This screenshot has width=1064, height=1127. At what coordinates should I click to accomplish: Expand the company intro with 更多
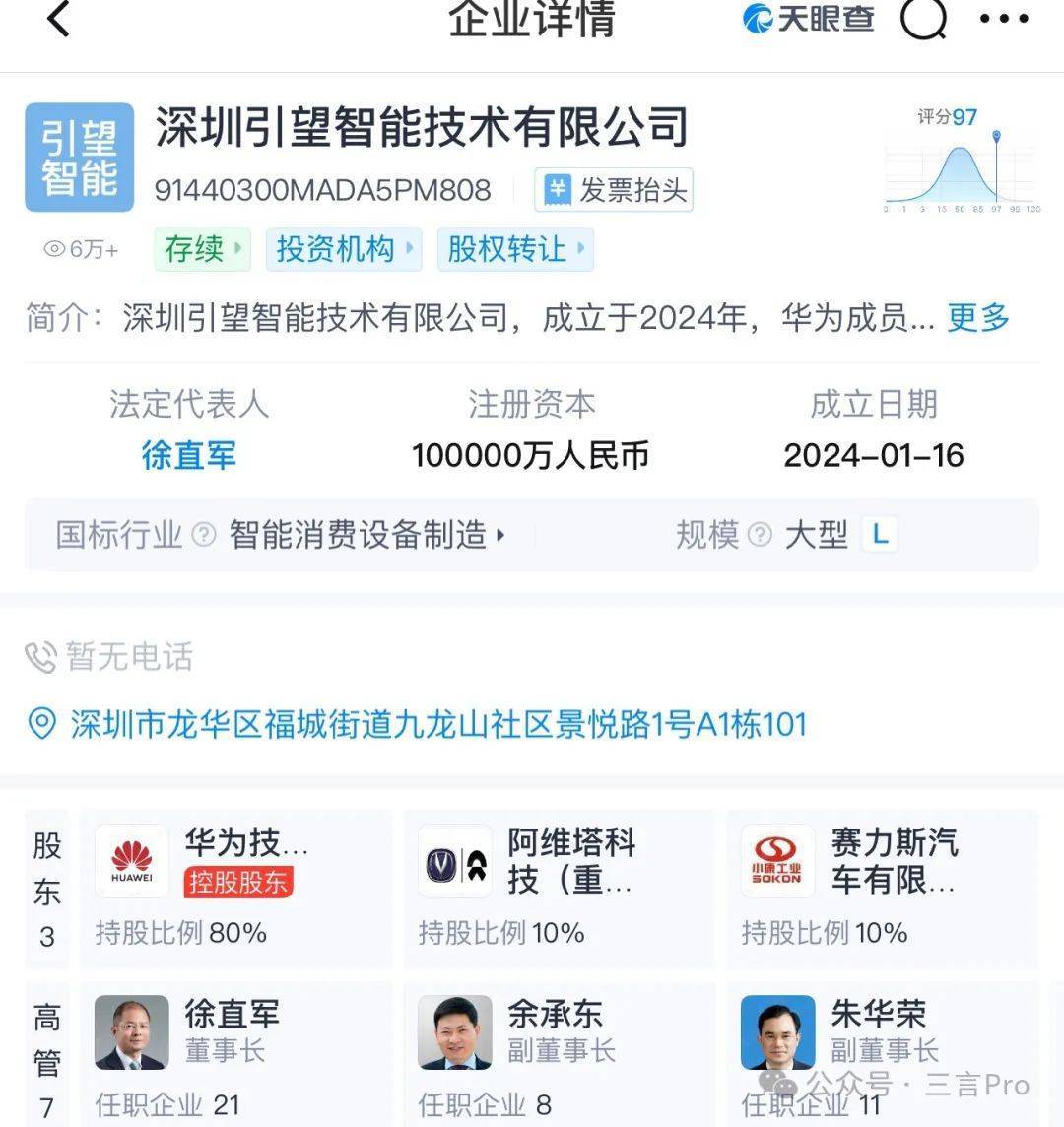coord(977,318)
